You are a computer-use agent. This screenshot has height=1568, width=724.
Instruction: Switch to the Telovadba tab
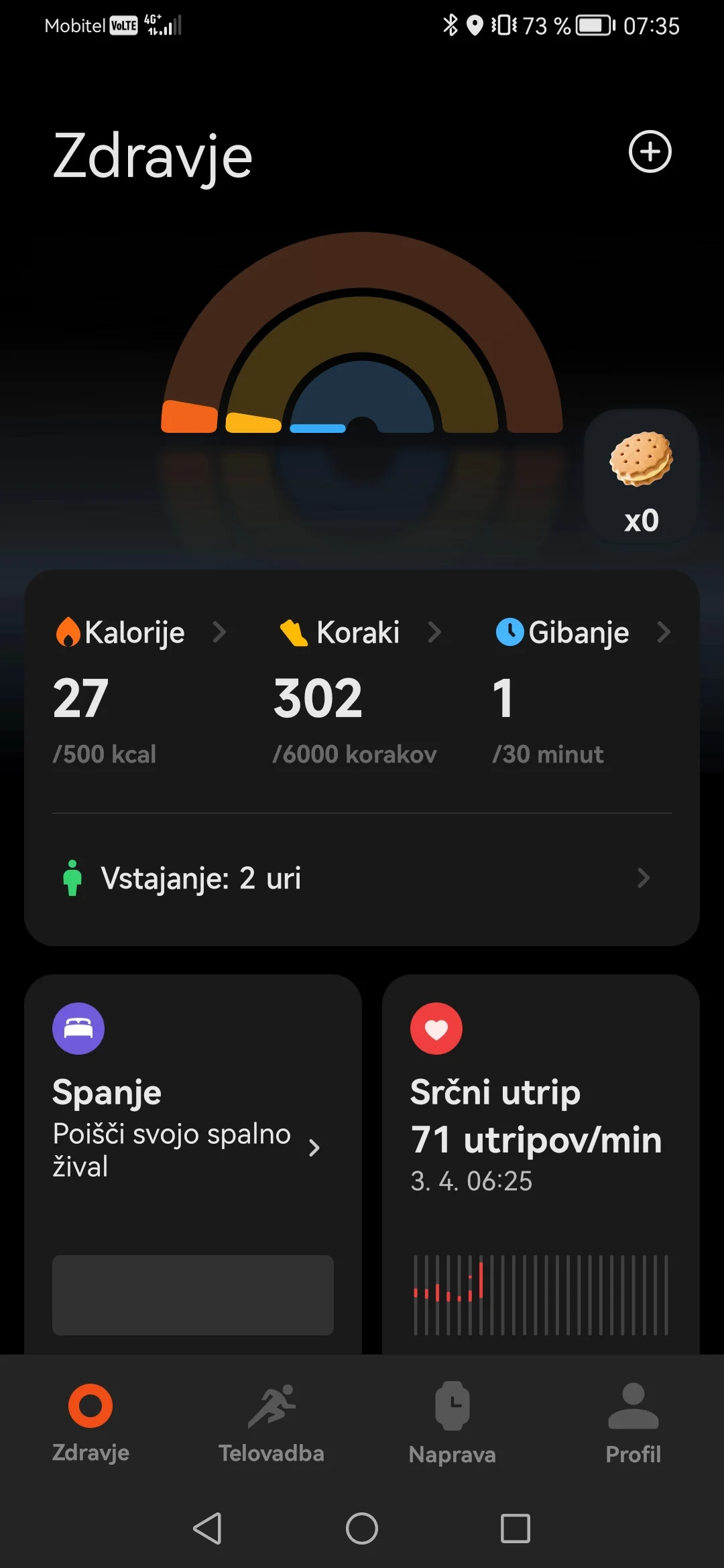[x=271, y=1422]
